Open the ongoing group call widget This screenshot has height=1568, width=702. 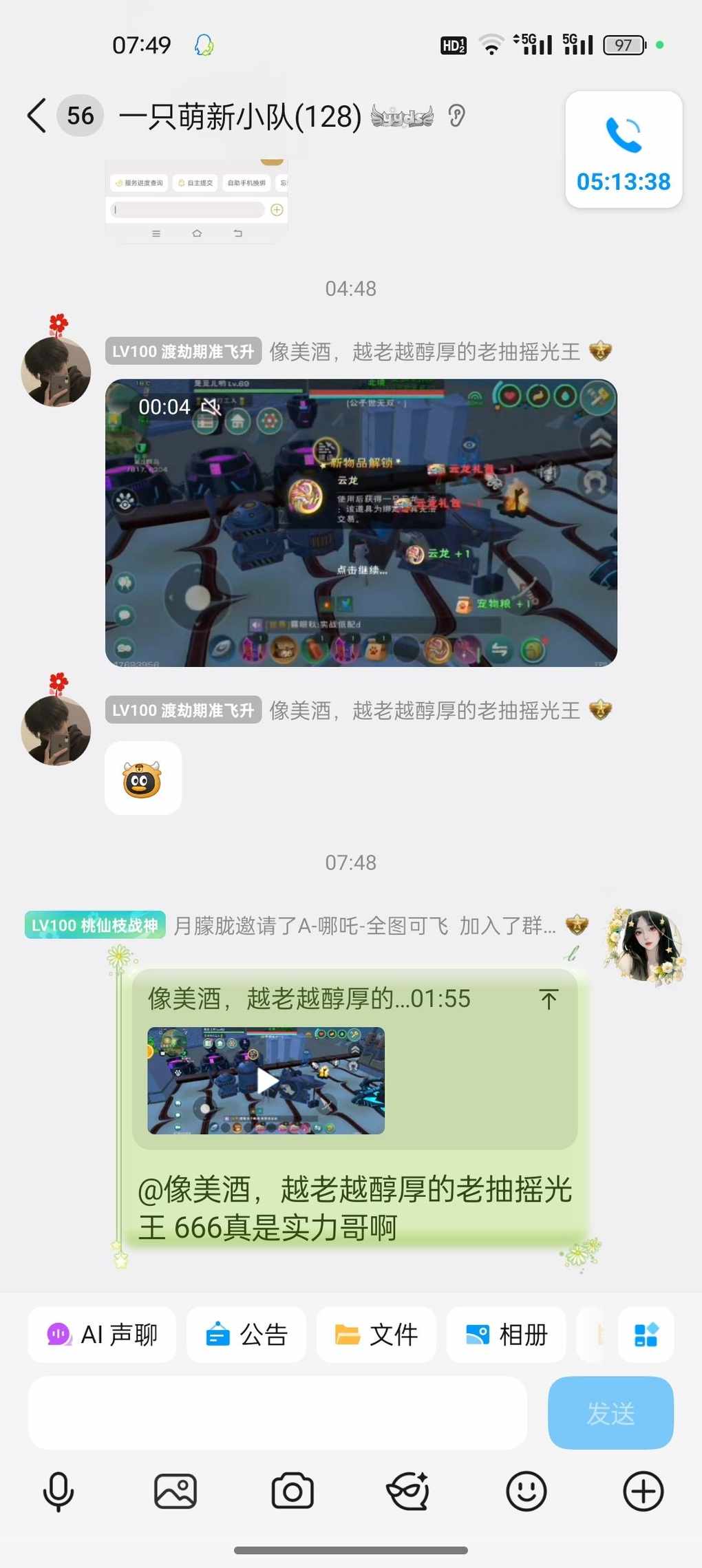pos(624,150)
